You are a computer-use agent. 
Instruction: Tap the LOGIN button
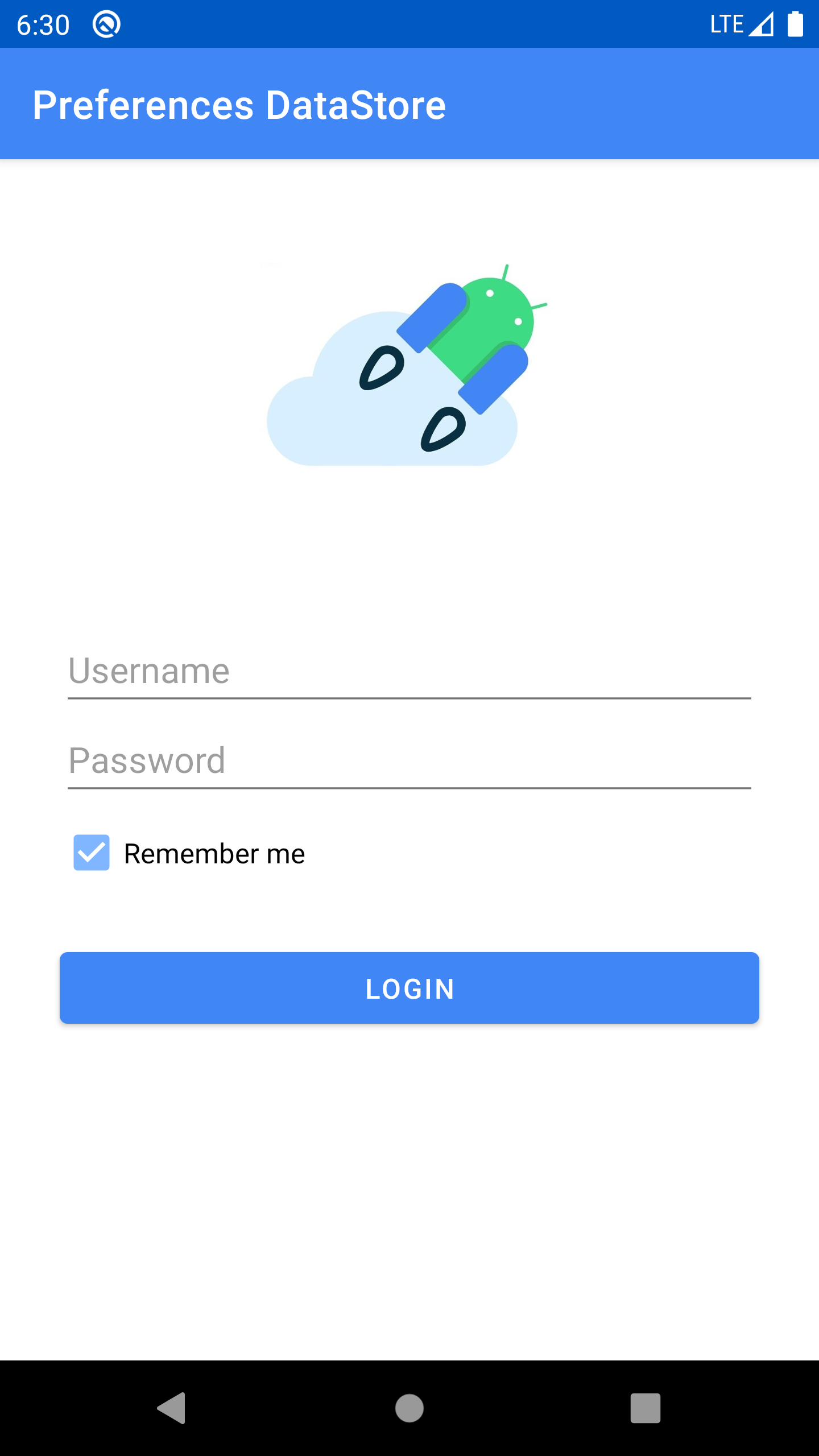[x=409, y=988]
